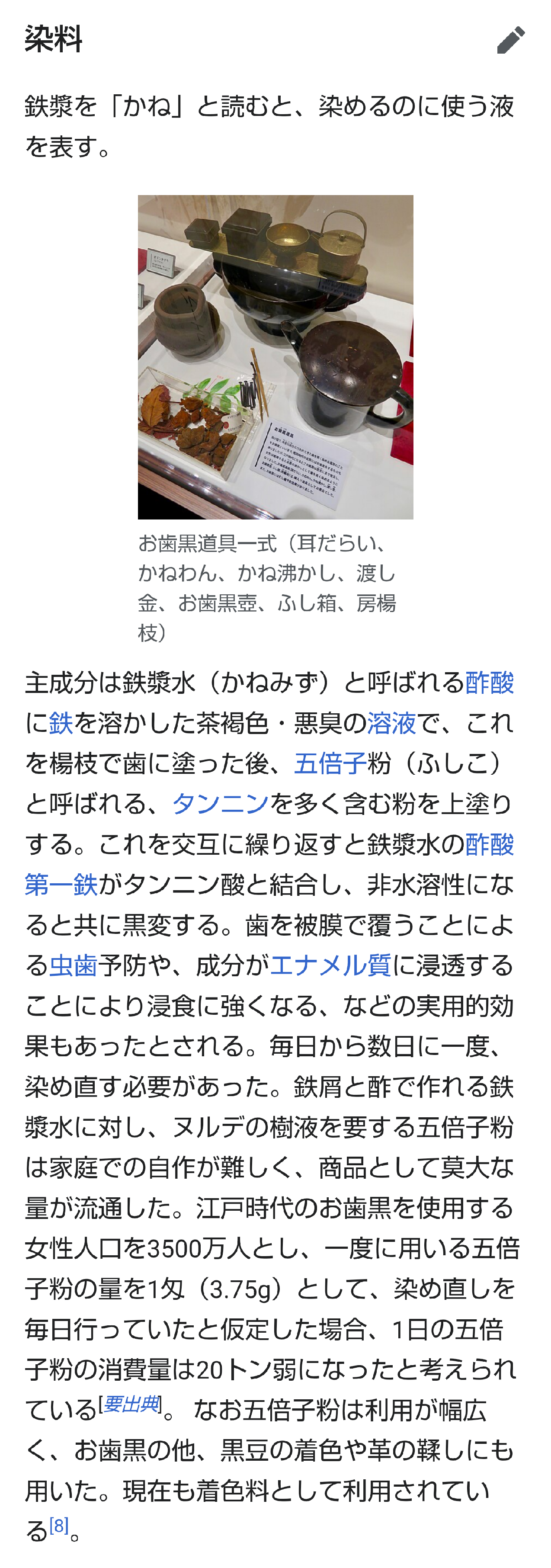Viewport: 551px width, 1568px height.
Task: Open the エナメル質 link
Action: coord(330,965)
